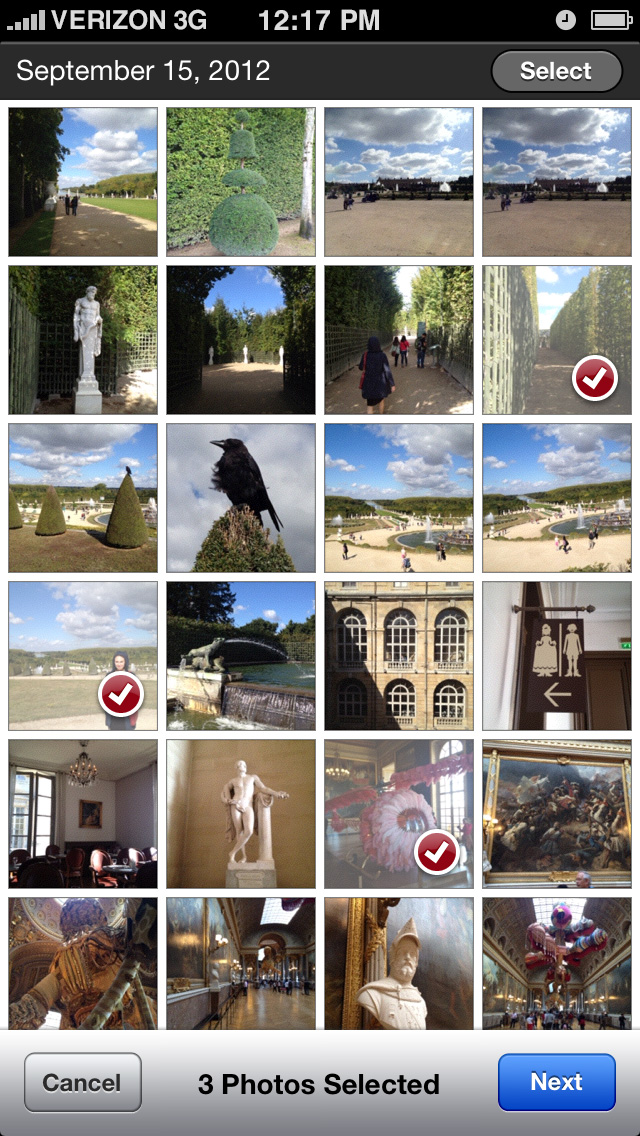Cancel the photo selection
This screenshot has height=1136, width=640.
click(83, 1083)
